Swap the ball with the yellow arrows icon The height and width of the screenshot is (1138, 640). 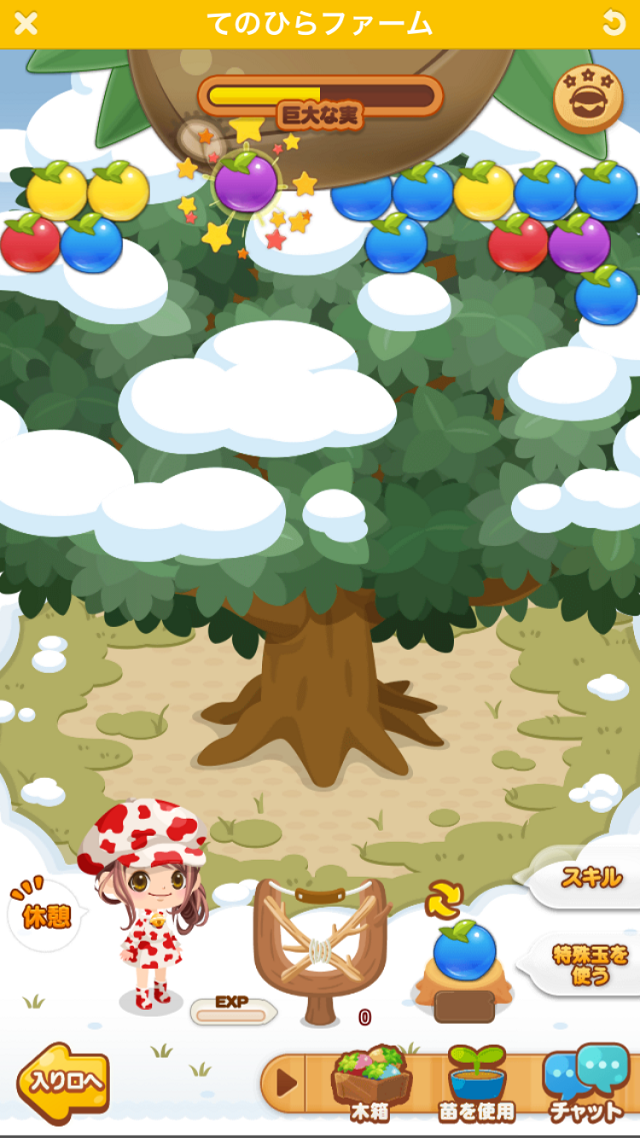(x=443, y=900)
